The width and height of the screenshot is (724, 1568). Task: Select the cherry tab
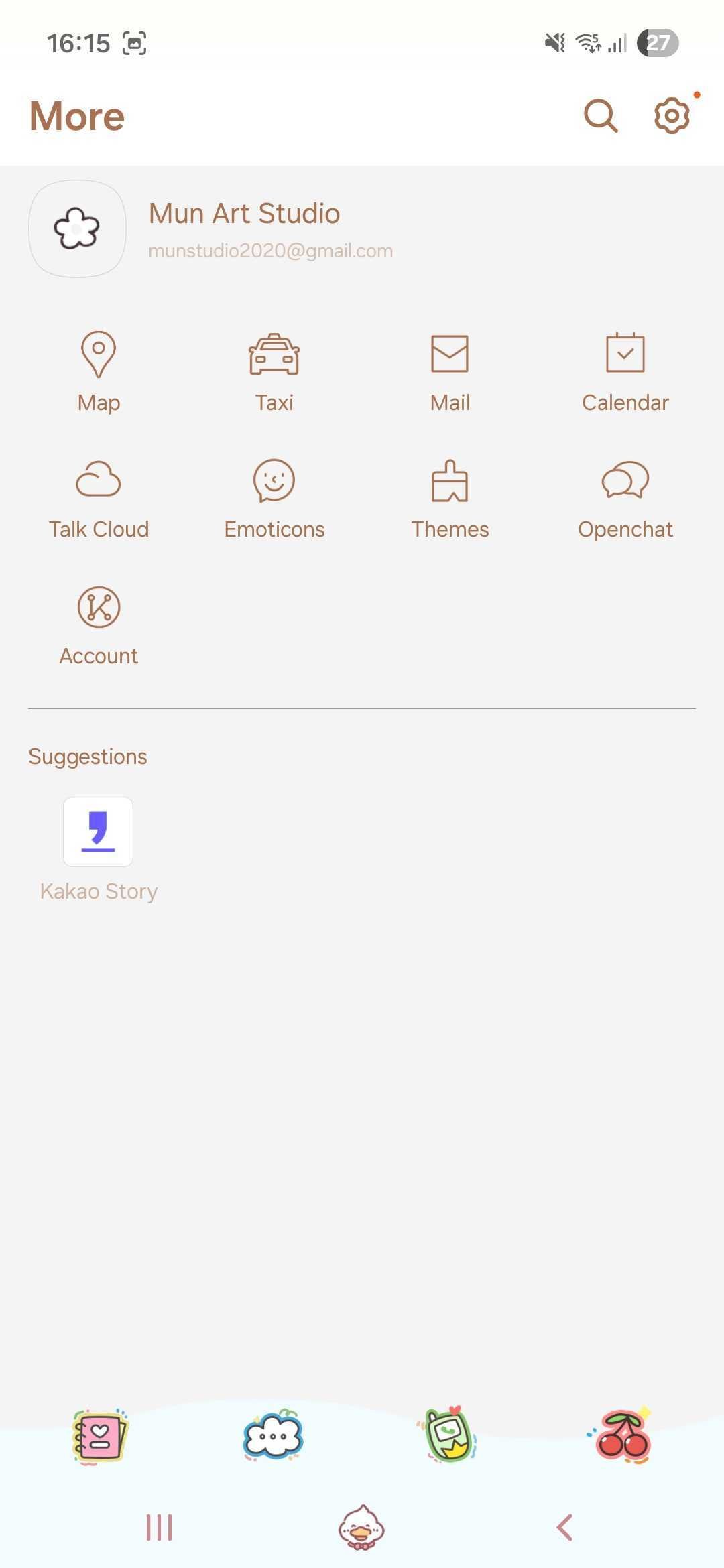coord(623,1437)
